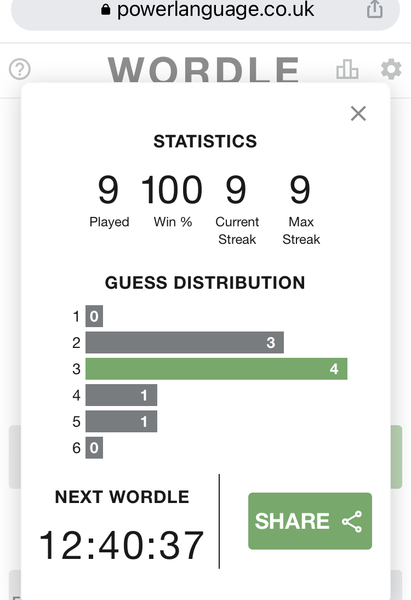This screenshot has width=411, height=600.
Task: Close the statistics dialog
Action: tap(358, 113)
